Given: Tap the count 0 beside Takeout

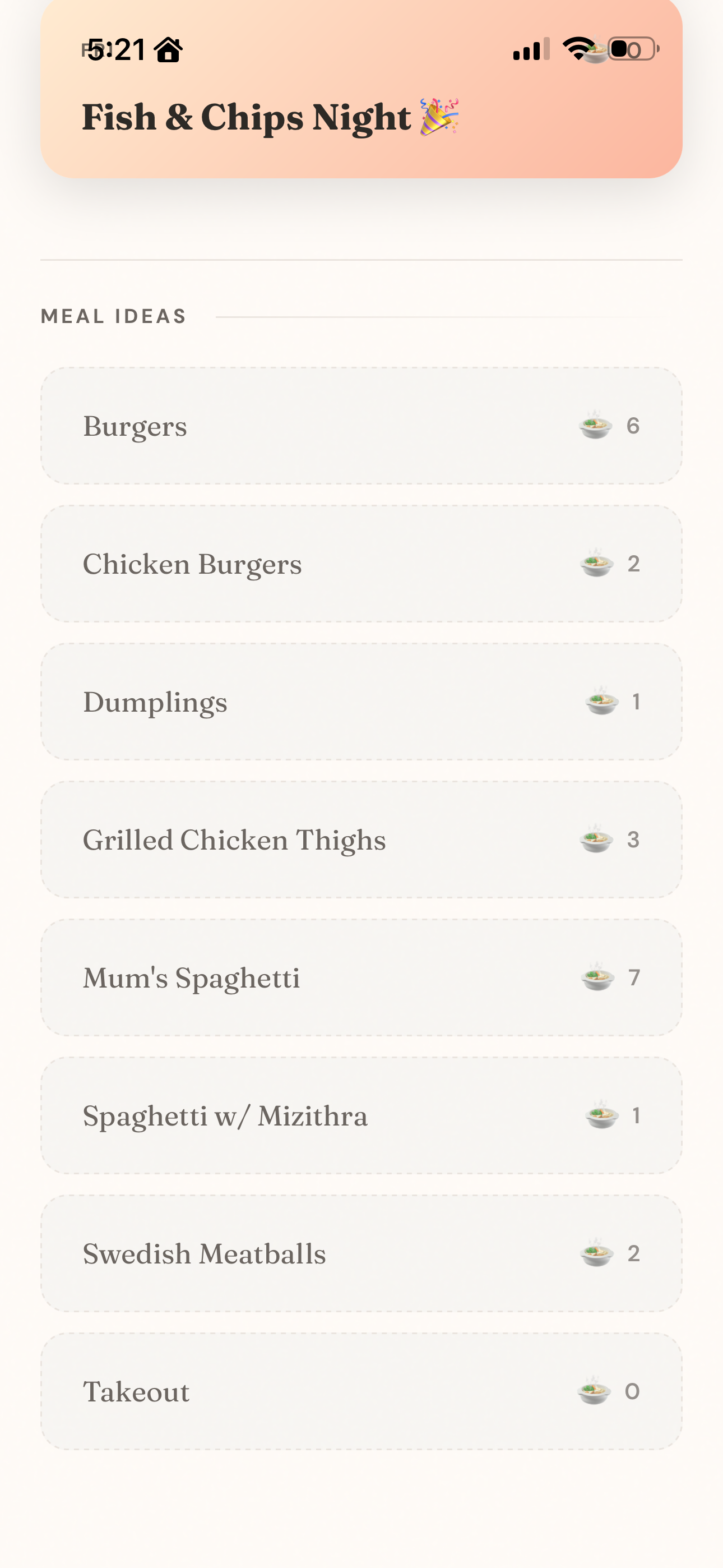Looking at the screenshot, I should click(633, 1391).
